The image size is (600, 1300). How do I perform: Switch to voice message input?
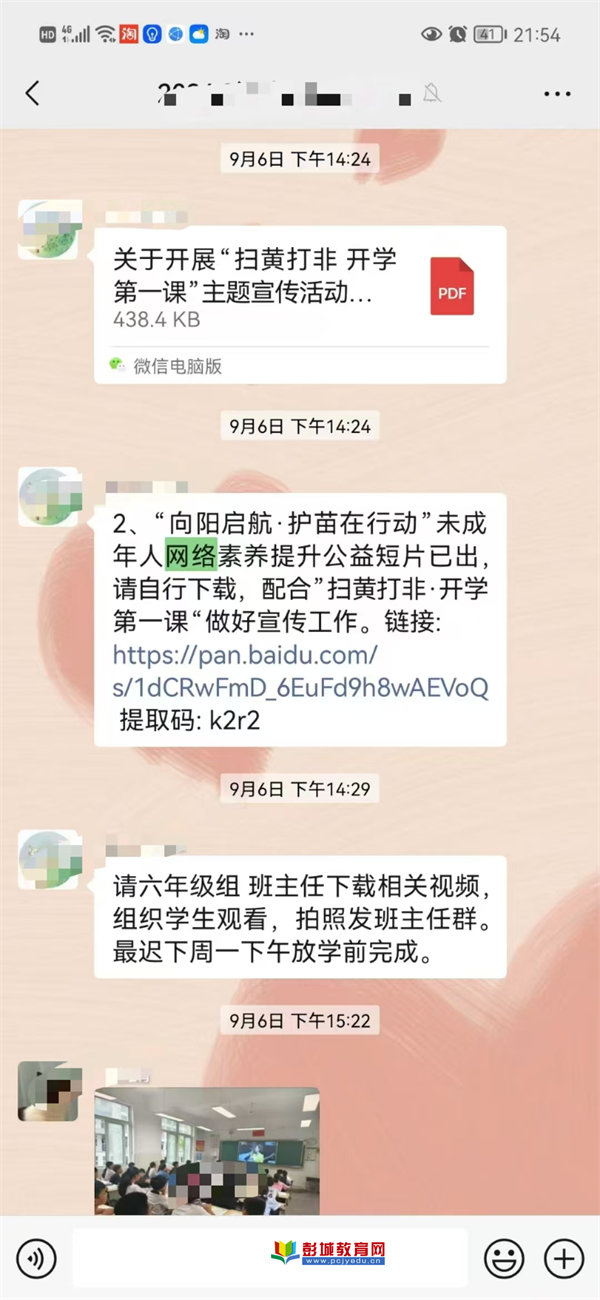coord(36,1257)
